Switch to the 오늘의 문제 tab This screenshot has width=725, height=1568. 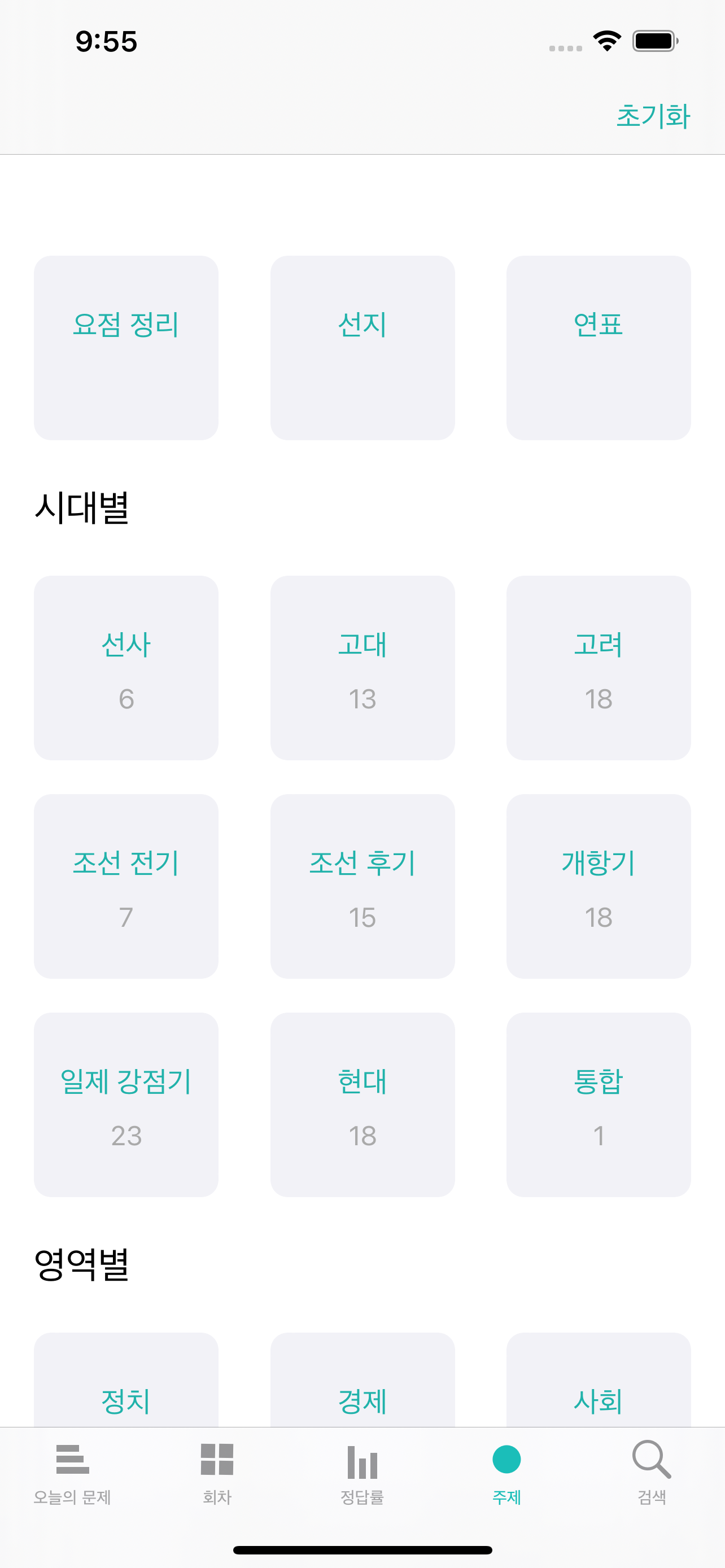pos(72,1472)
